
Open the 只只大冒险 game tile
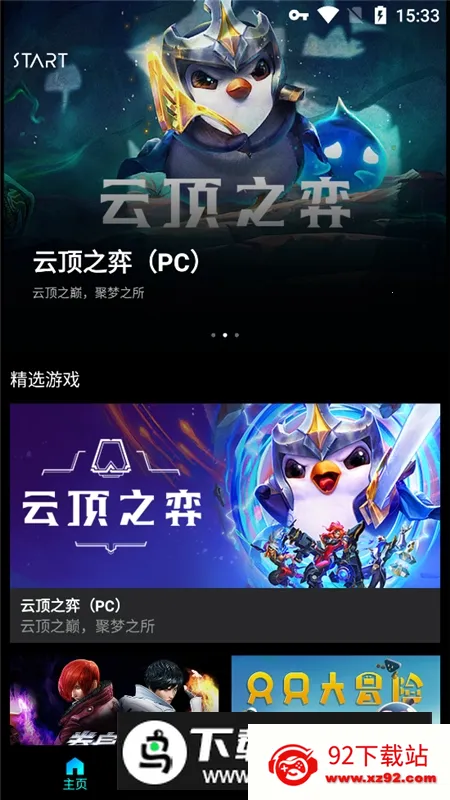point(336,684)
